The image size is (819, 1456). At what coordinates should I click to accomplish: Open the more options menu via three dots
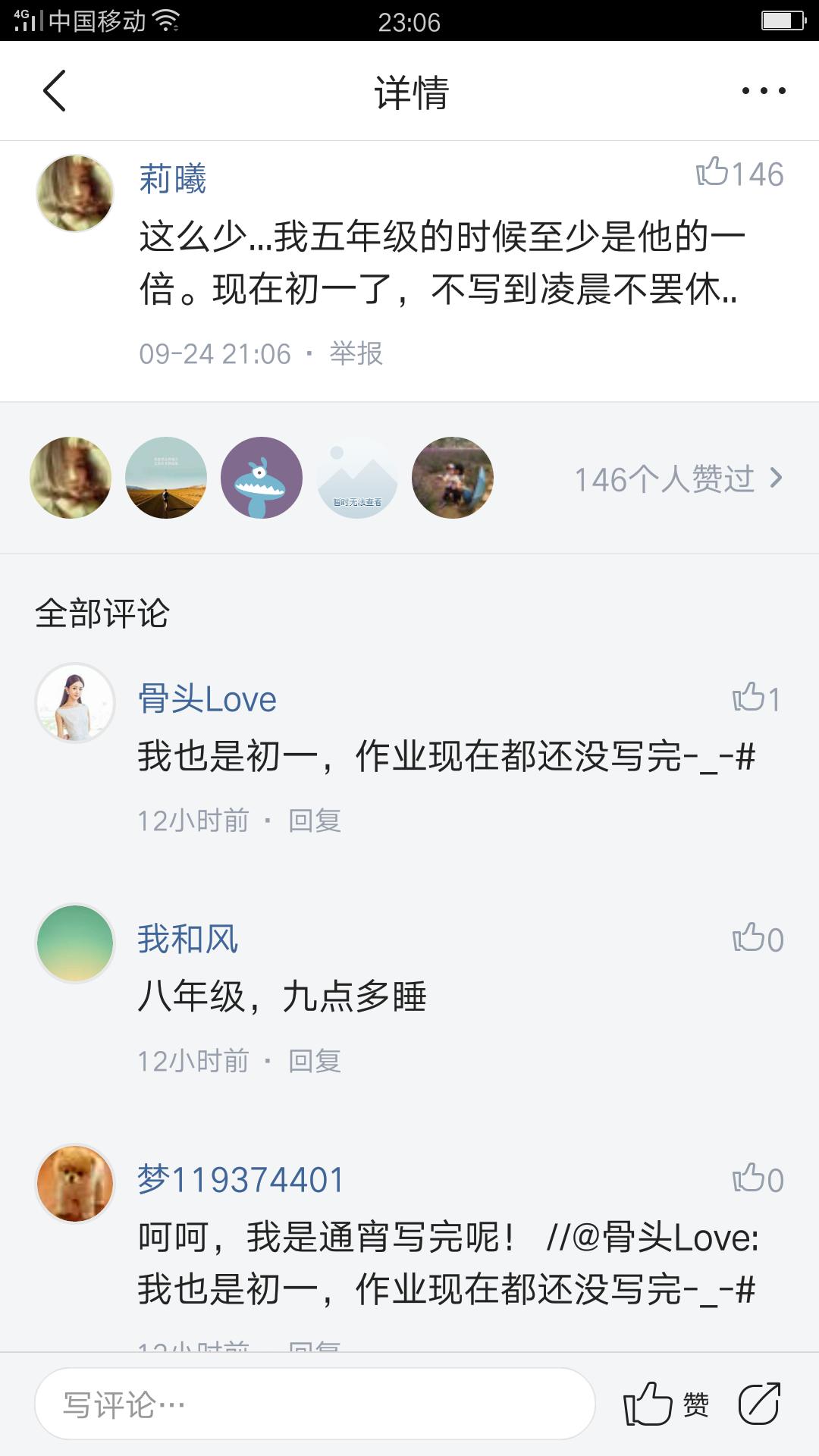point(761,91)
